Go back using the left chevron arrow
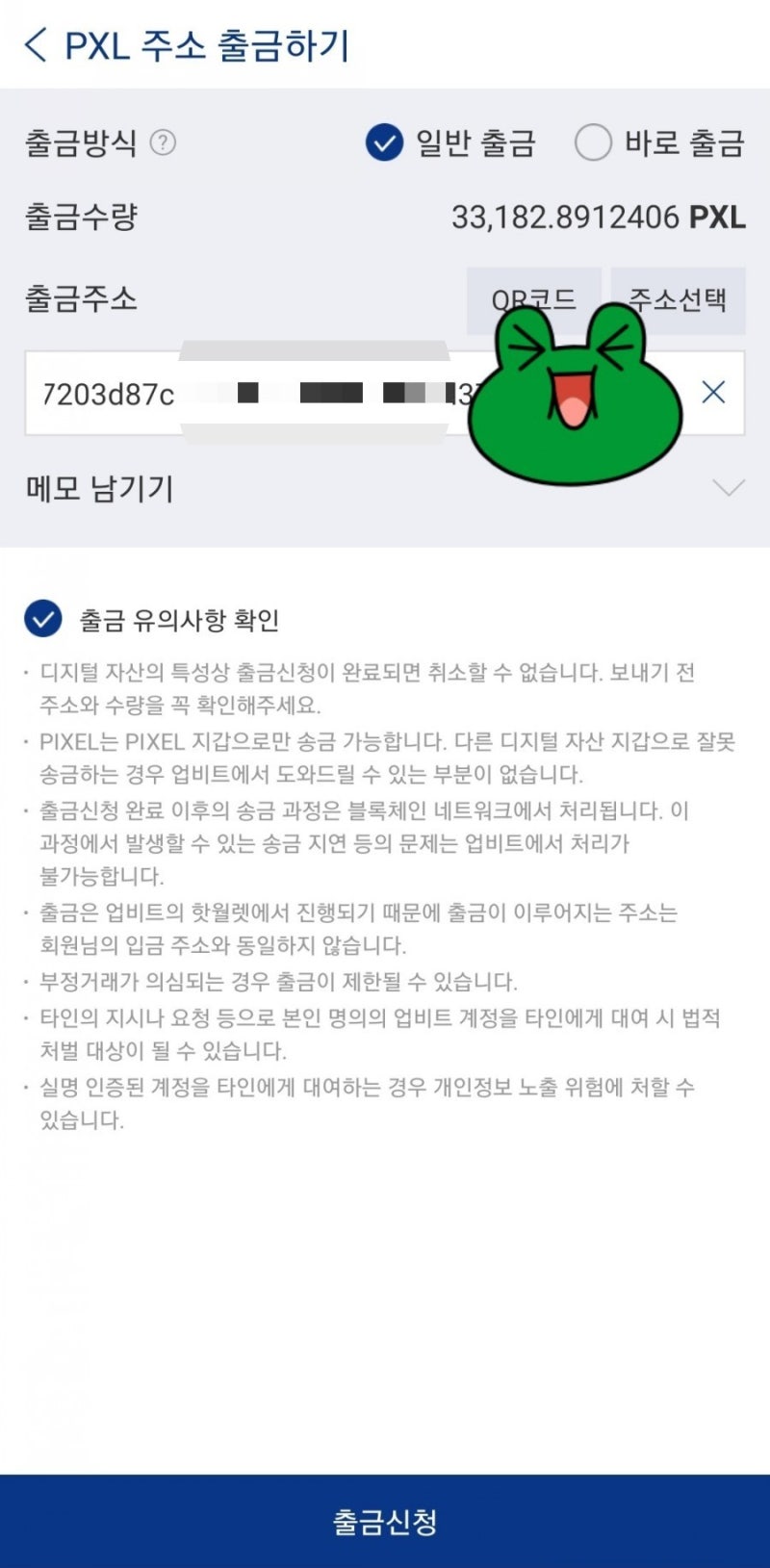Viewport: 770px width, 1568px height. tap(34, 46)
